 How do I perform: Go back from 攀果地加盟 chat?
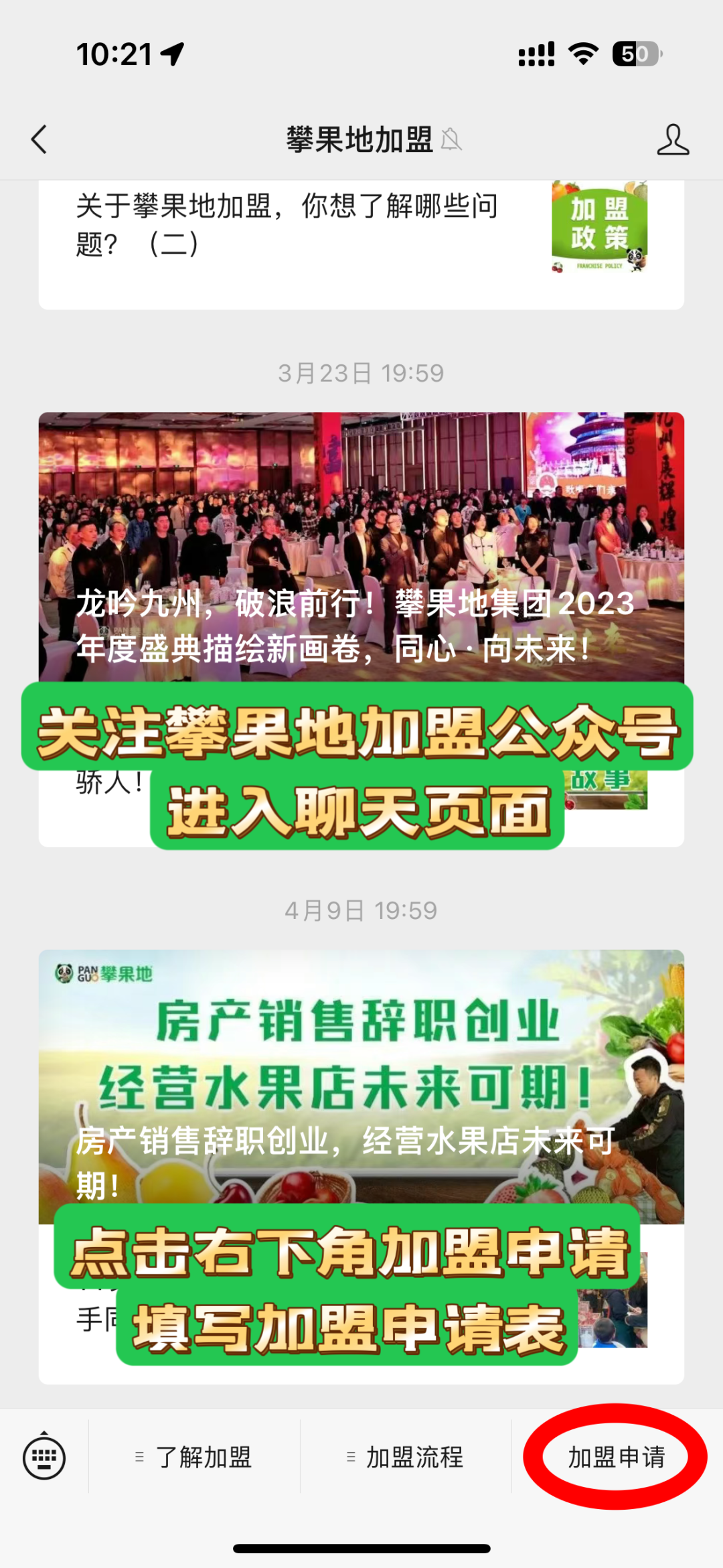(x=39, y=139)
